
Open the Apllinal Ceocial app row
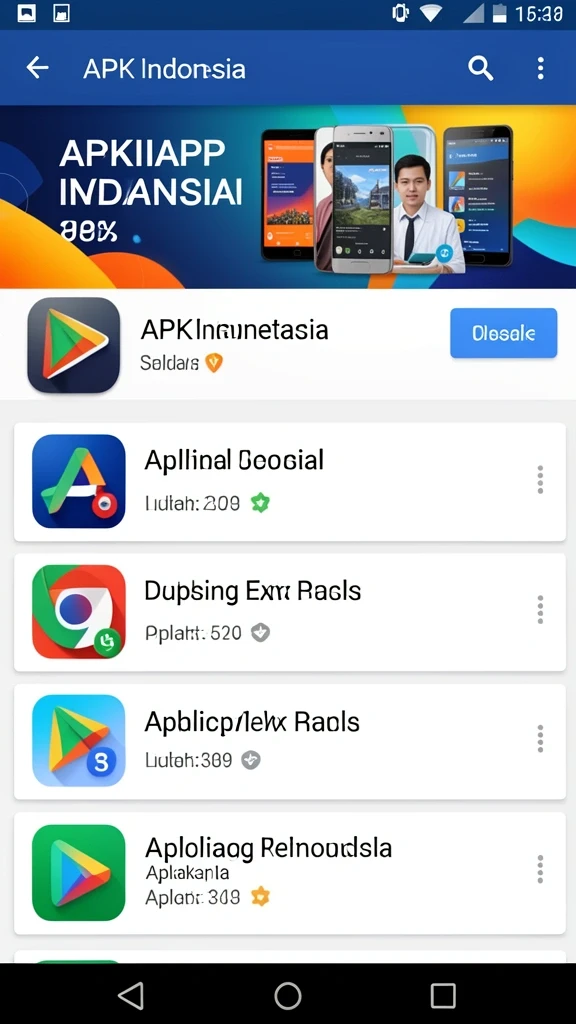click(290, 482)
